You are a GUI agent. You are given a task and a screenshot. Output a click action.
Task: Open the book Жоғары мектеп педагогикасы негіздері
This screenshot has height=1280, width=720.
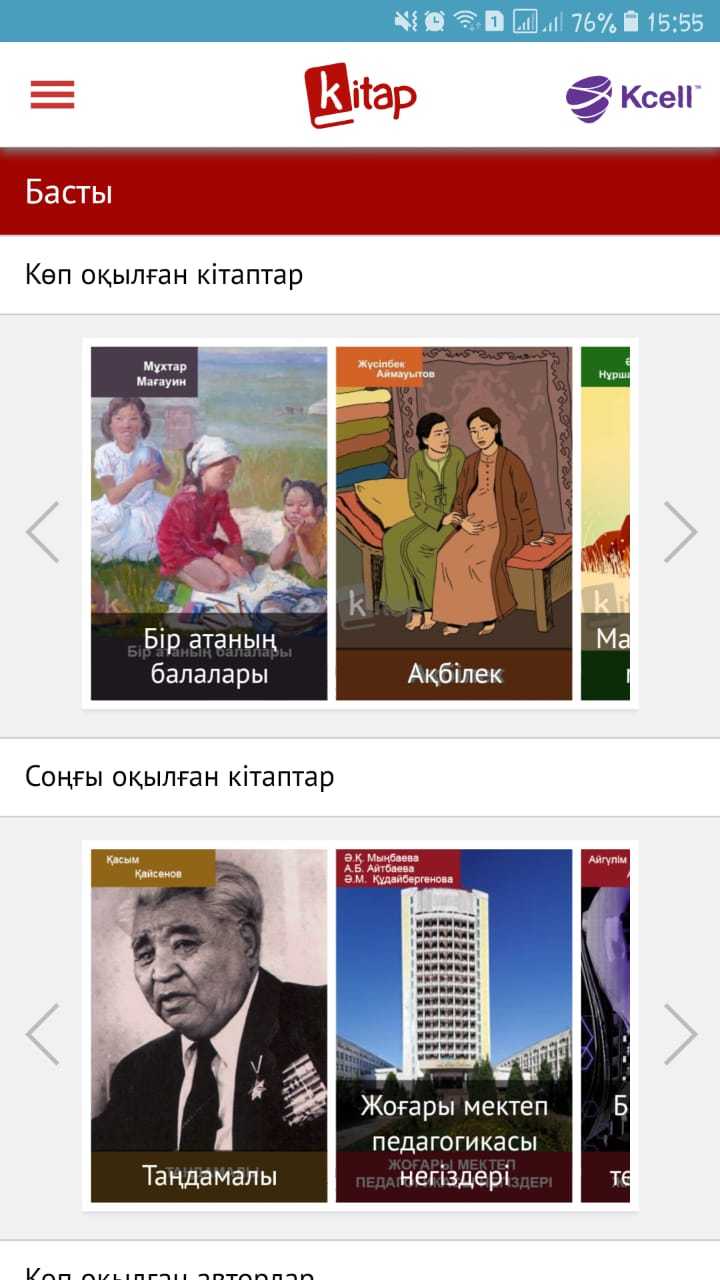coord(453,1025)
